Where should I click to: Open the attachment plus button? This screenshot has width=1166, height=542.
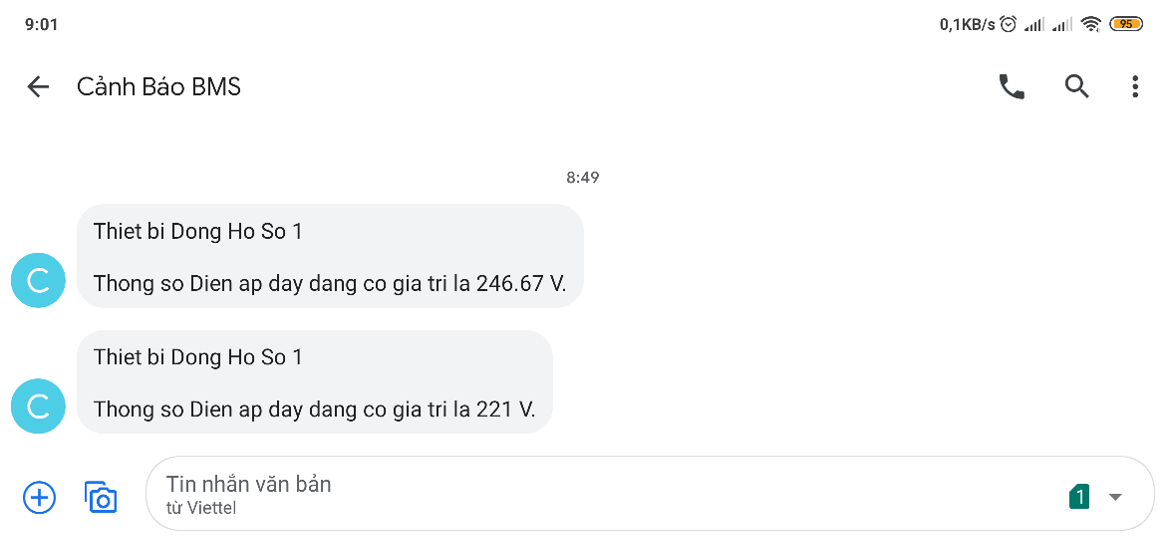tap(39, 497)
